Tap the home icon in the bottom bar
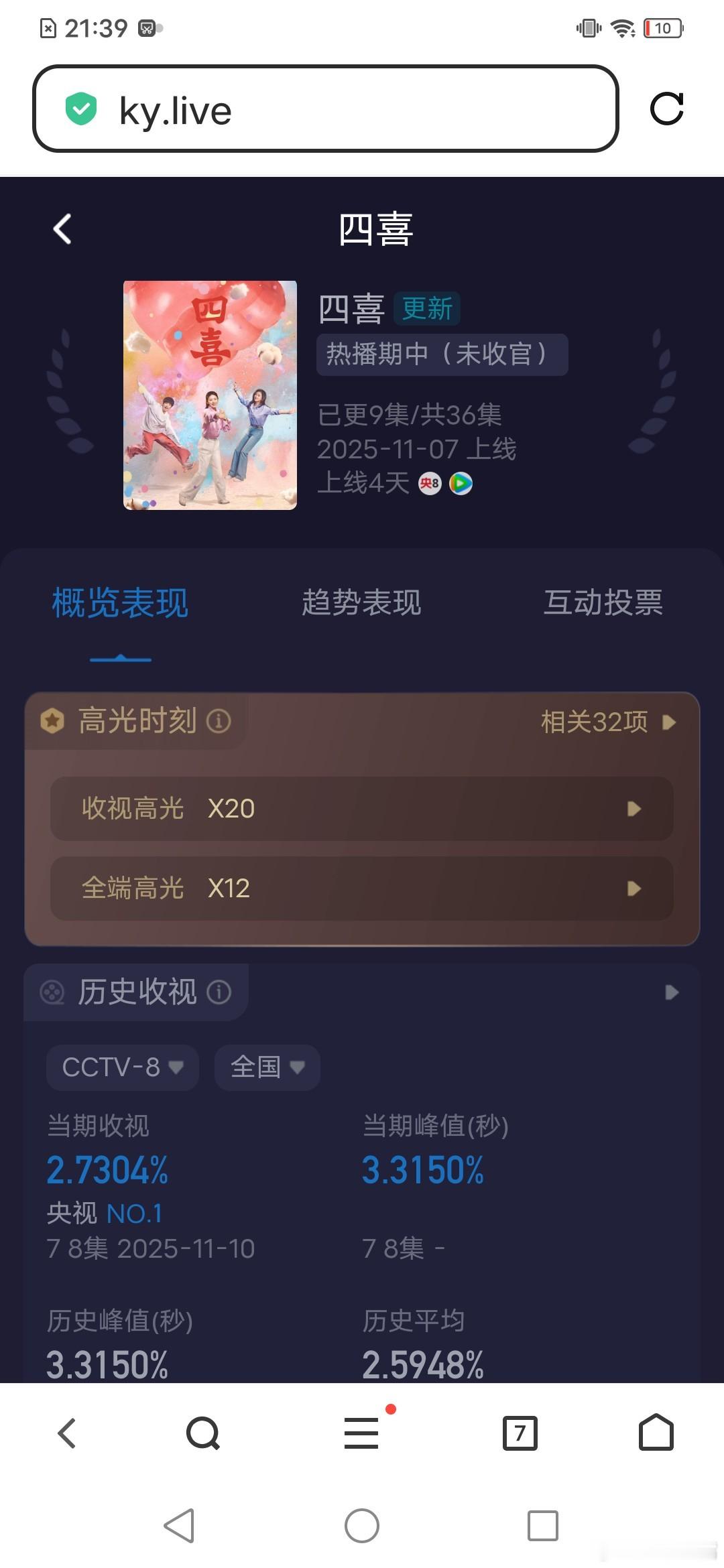724x1568 pixels. [x=656, y=1433]
